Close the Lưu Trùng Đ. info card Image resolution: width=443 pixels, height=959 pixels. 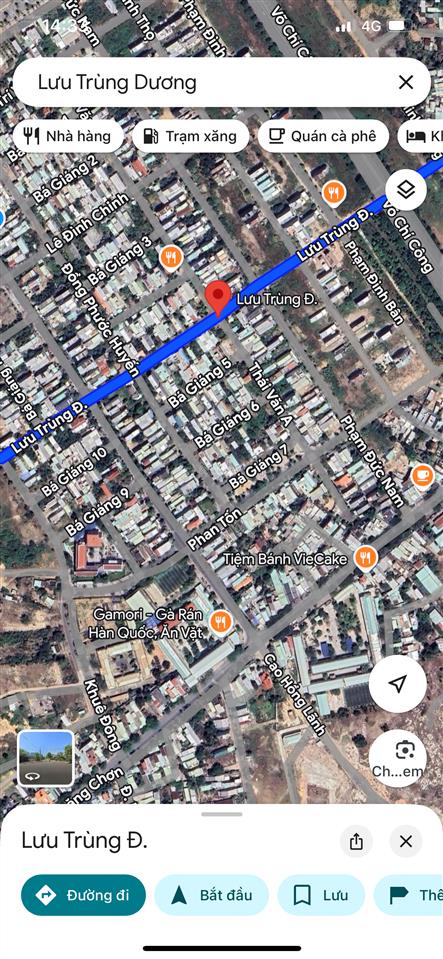coord(406,842)
